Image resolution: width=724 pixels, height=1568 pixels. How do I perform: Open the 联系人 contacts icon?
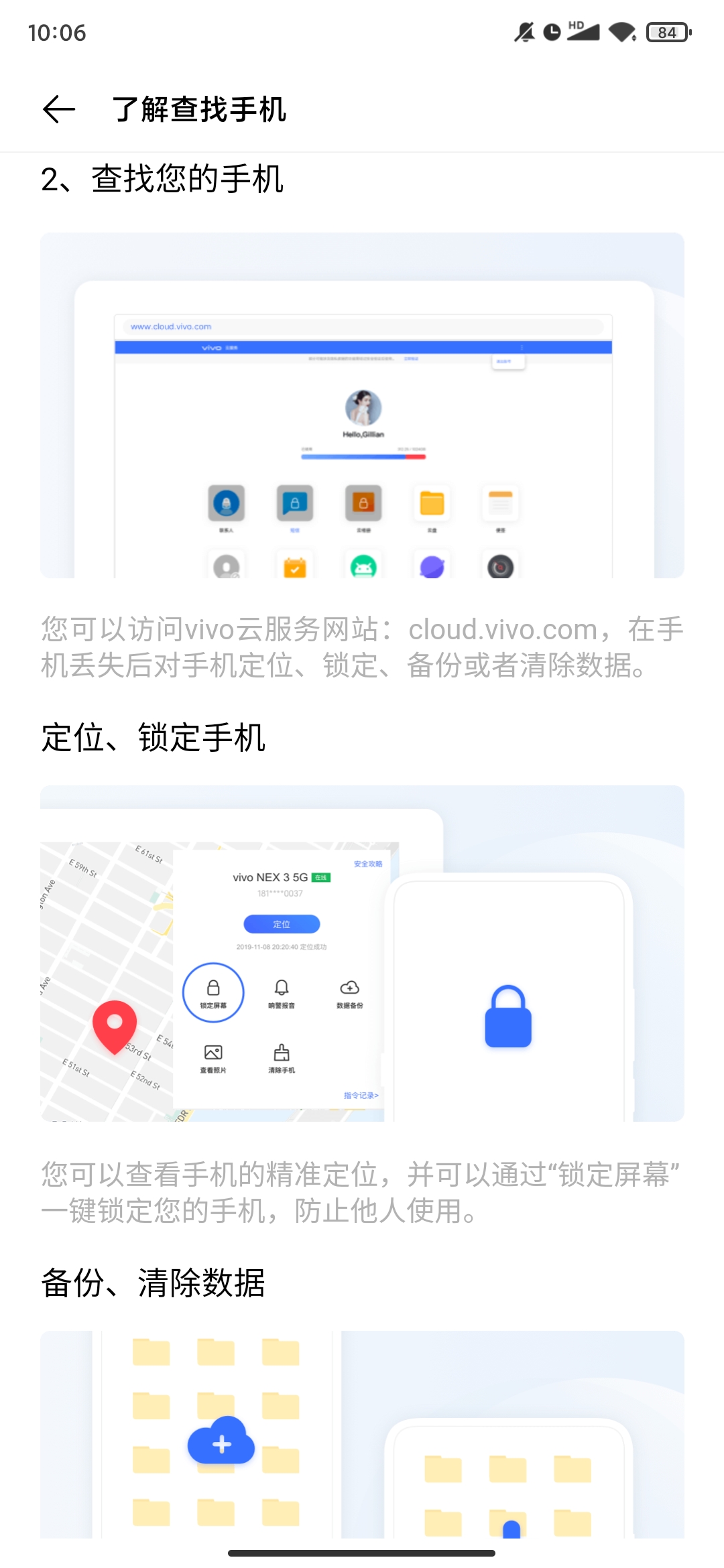pyautogui.click(x=226, y=503)
